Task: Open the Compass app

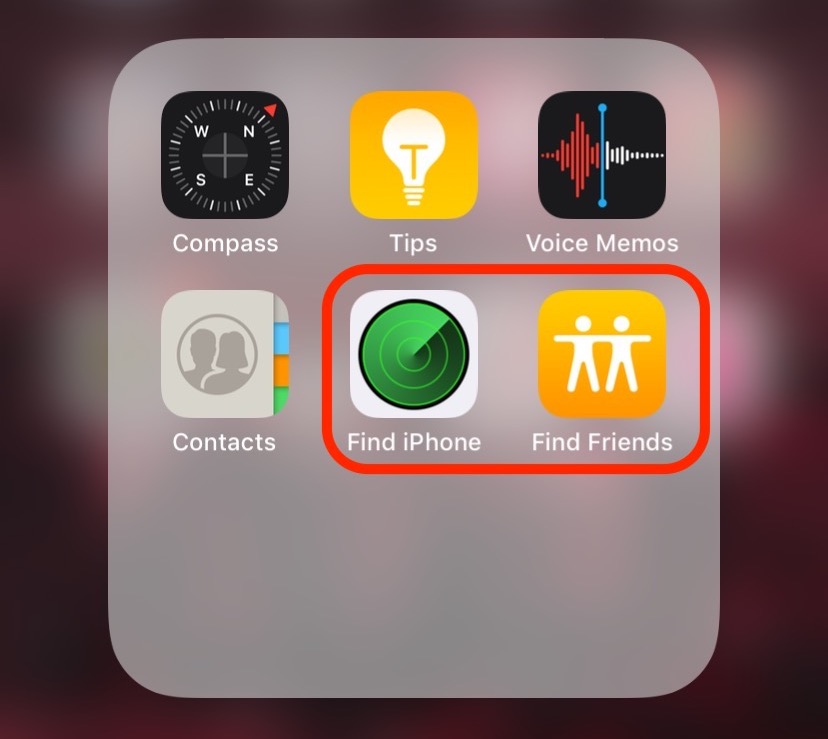Action: point(225,155)
